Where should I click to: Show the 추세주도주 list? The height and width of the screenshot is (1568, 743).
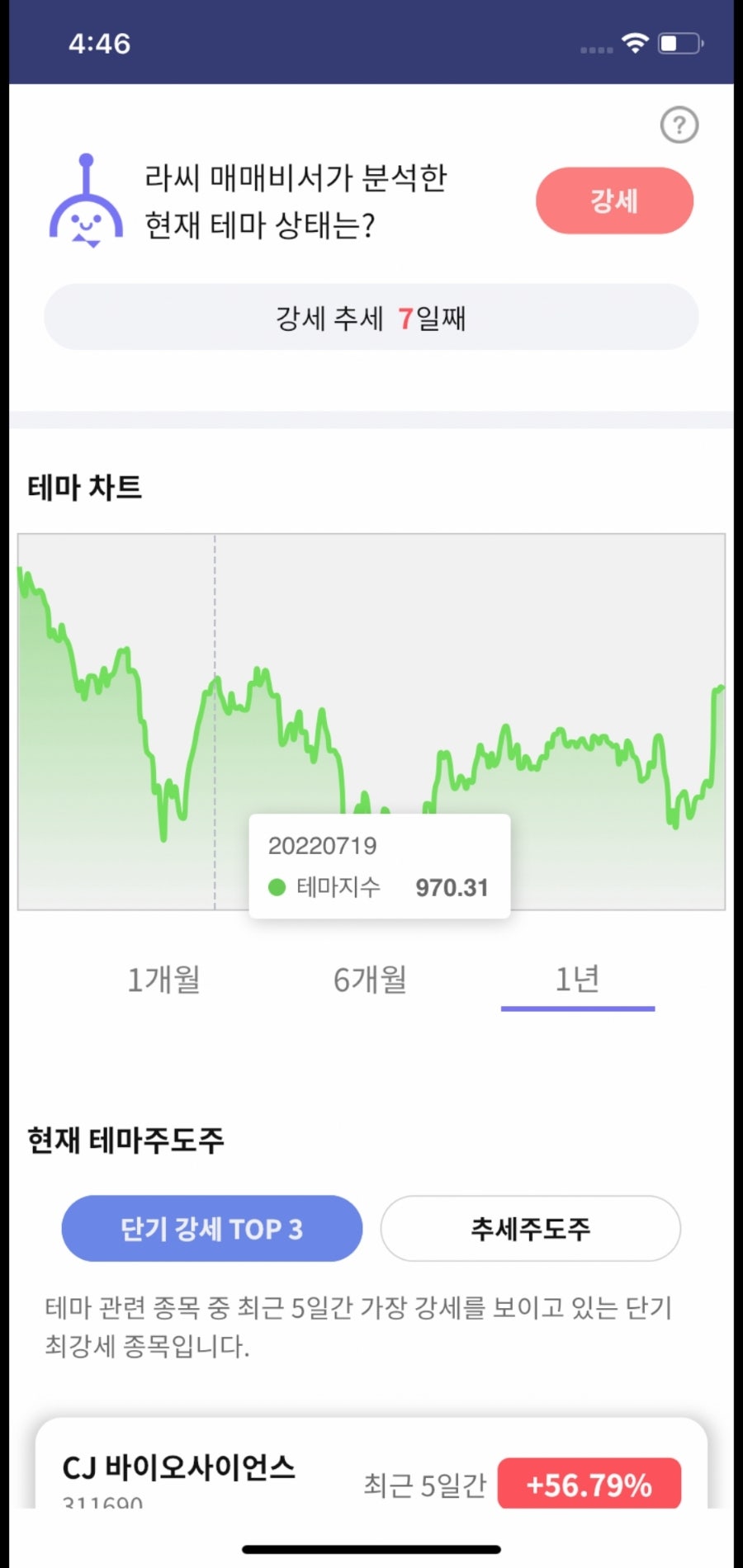[x=530, y=1229]
